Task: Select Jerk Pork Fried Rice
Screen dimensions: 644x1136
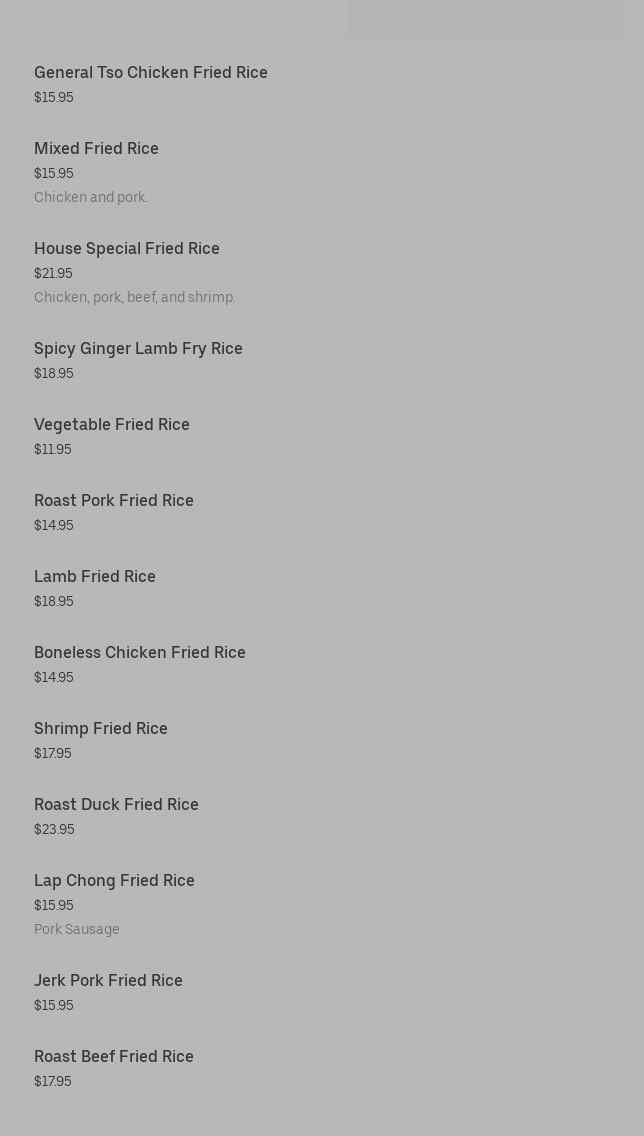Action: (108, 981)
